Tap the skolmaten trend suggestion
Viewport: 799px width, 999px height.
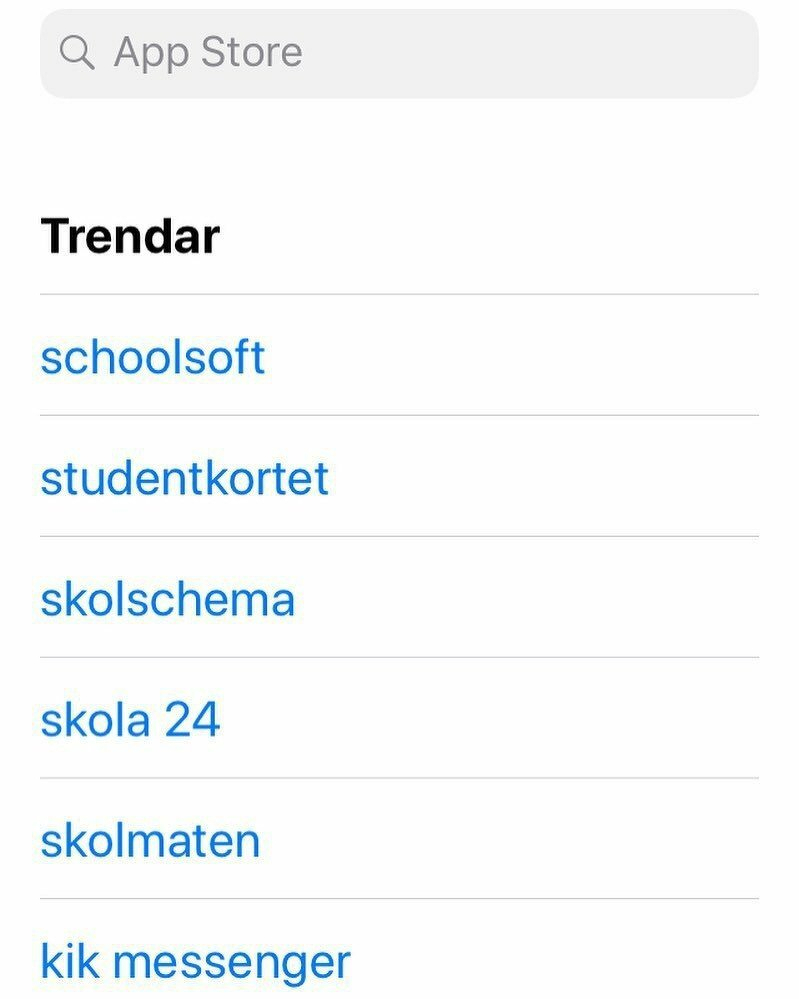pos(150,841)
